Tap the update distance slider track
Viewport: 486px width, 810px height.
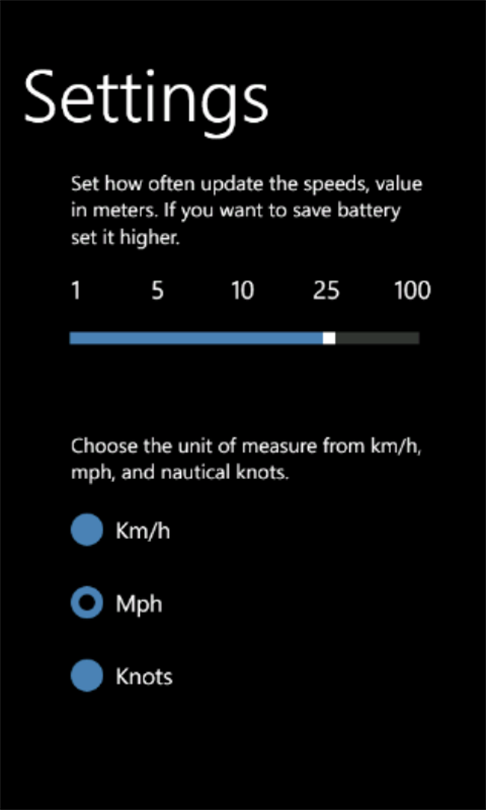coord(244,338)
